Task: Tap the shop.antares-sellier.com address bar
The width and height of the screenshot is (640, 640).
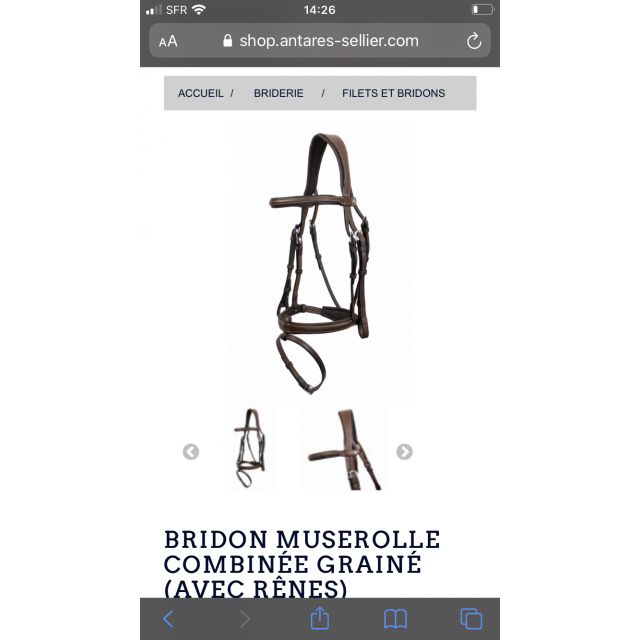Action: [x=320, y=41]
